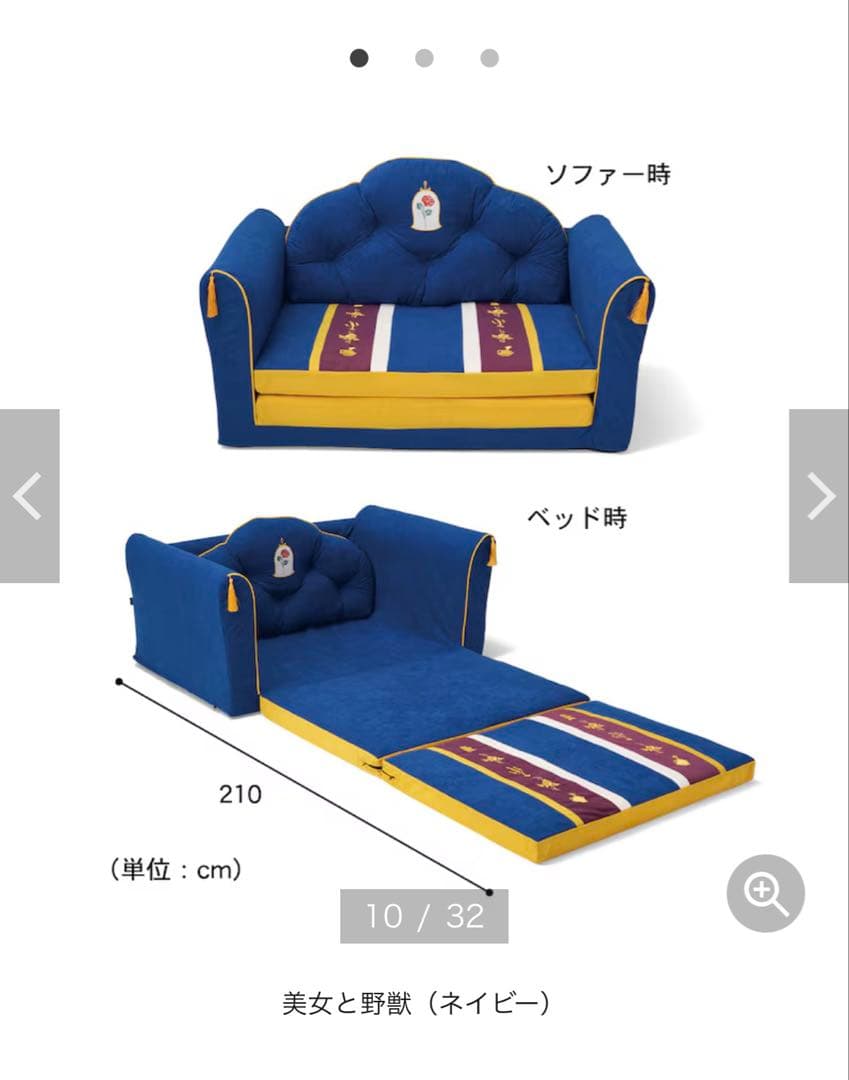This screenshot has width=849, height=1080.
Task: Go to the previous product image
Action: (x=29, y=496)
